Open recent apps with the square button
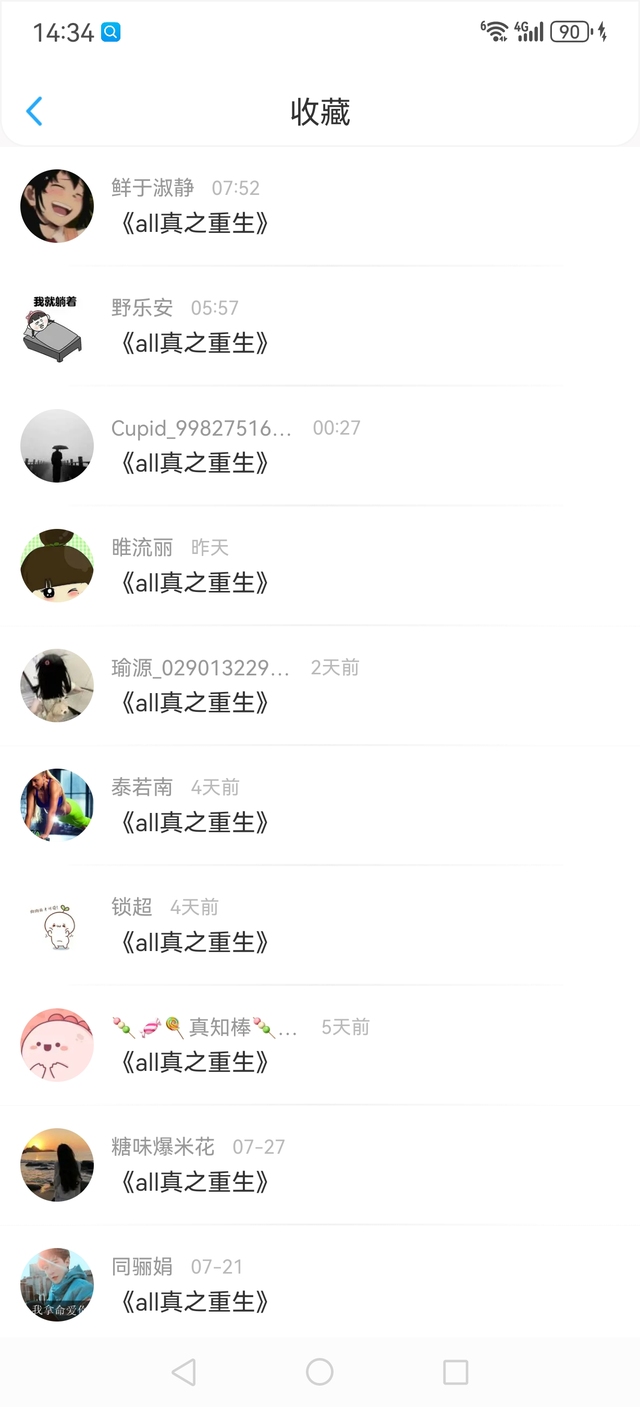640x1407 pixels. click(455, 1372)
